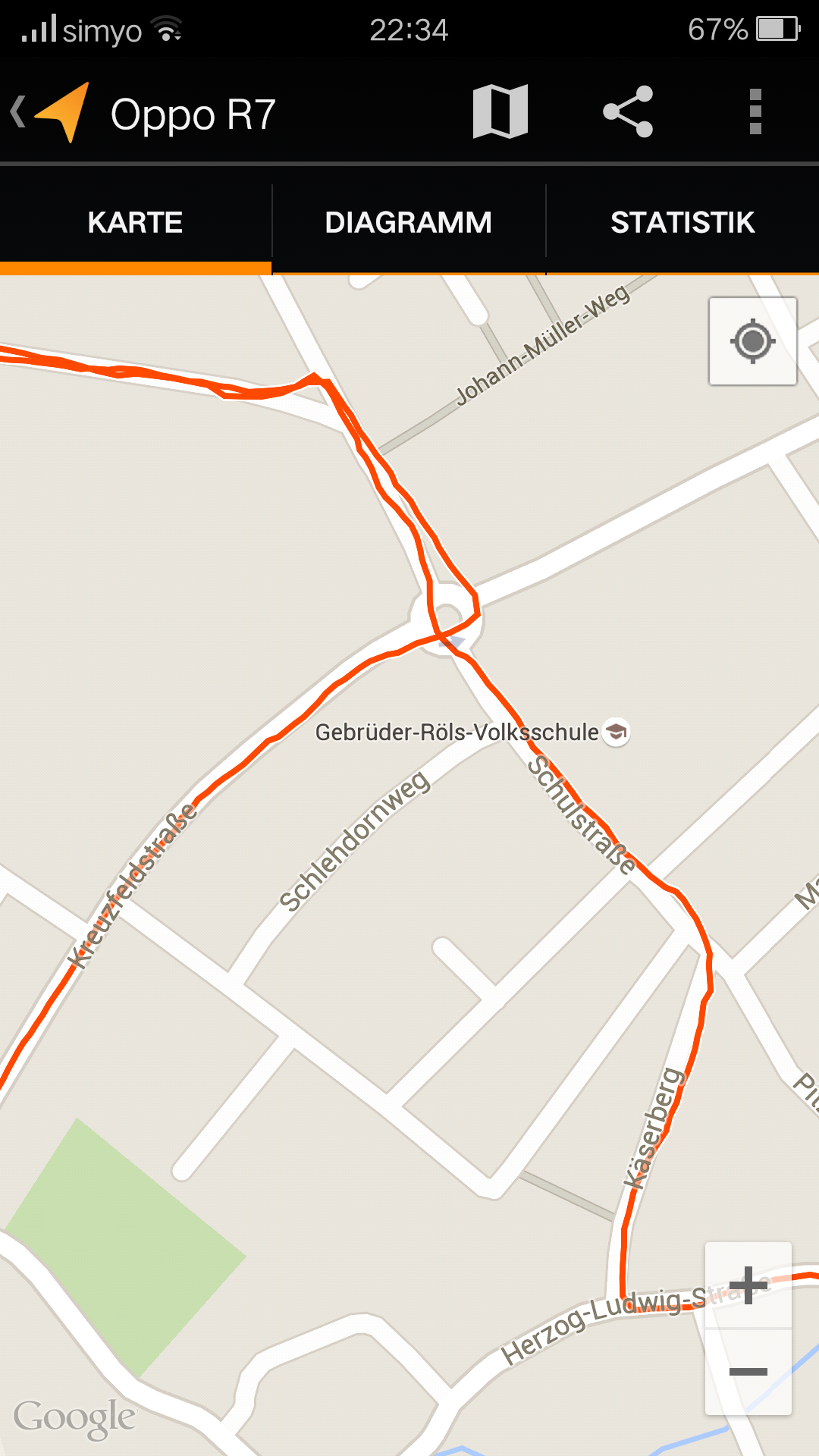
Task: Tap the Gebrüder-Röls-Volksschule marker
Action: (617, 732)
